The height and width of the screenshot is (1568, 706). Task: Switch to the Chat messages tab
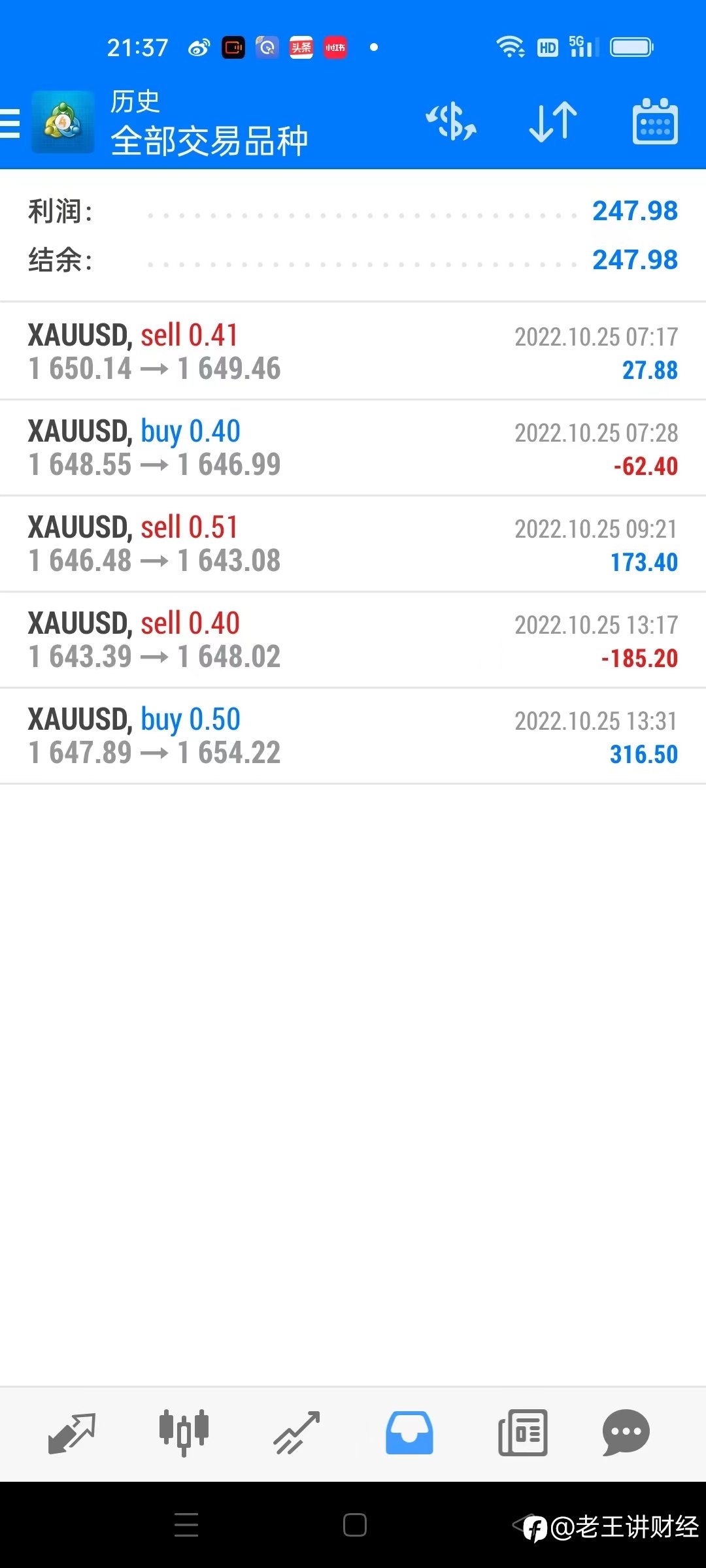pyautogui.click(x=626, y=1433)
